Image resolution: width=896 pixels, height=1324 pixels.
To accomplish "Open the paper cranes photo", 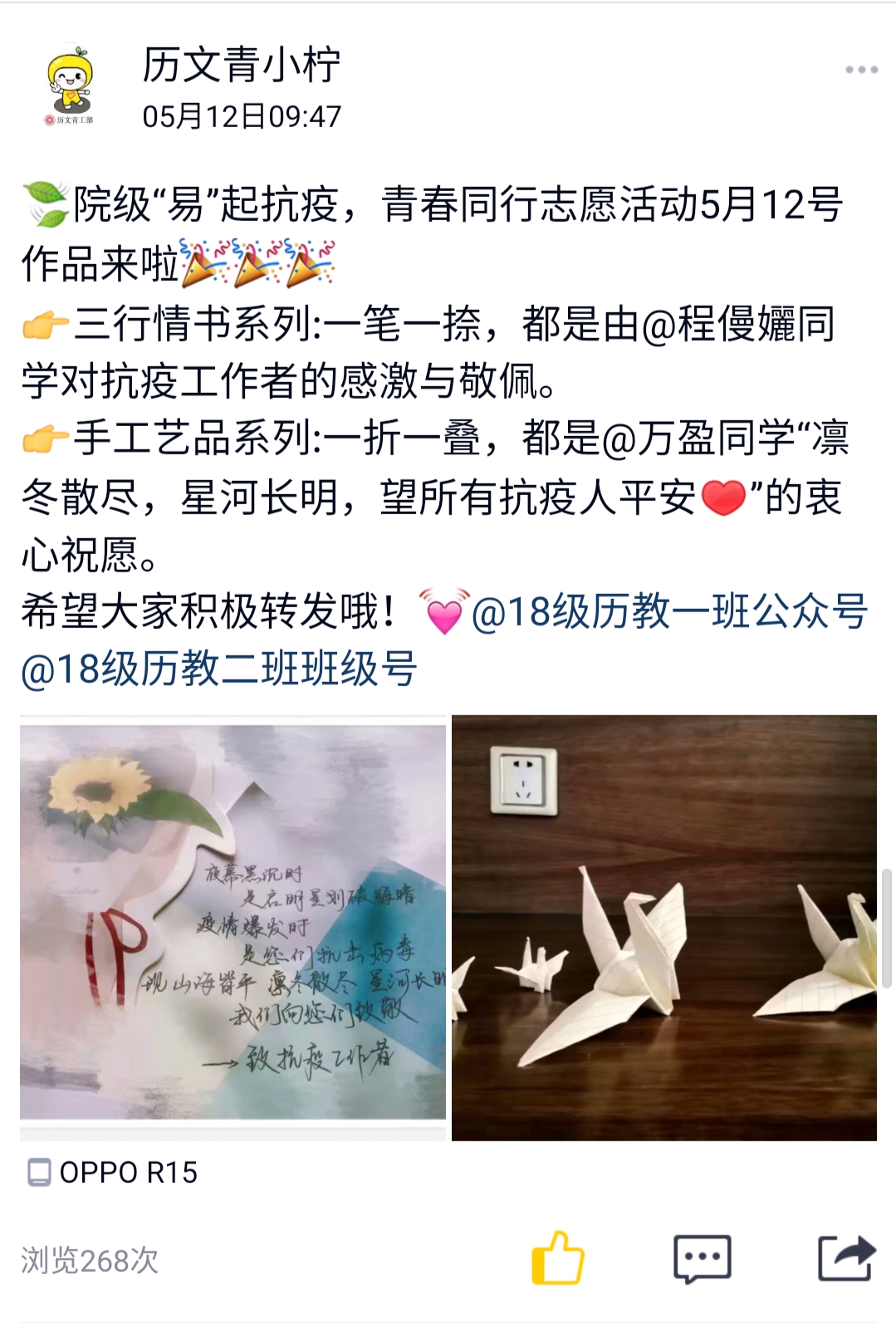I will 664,927.
